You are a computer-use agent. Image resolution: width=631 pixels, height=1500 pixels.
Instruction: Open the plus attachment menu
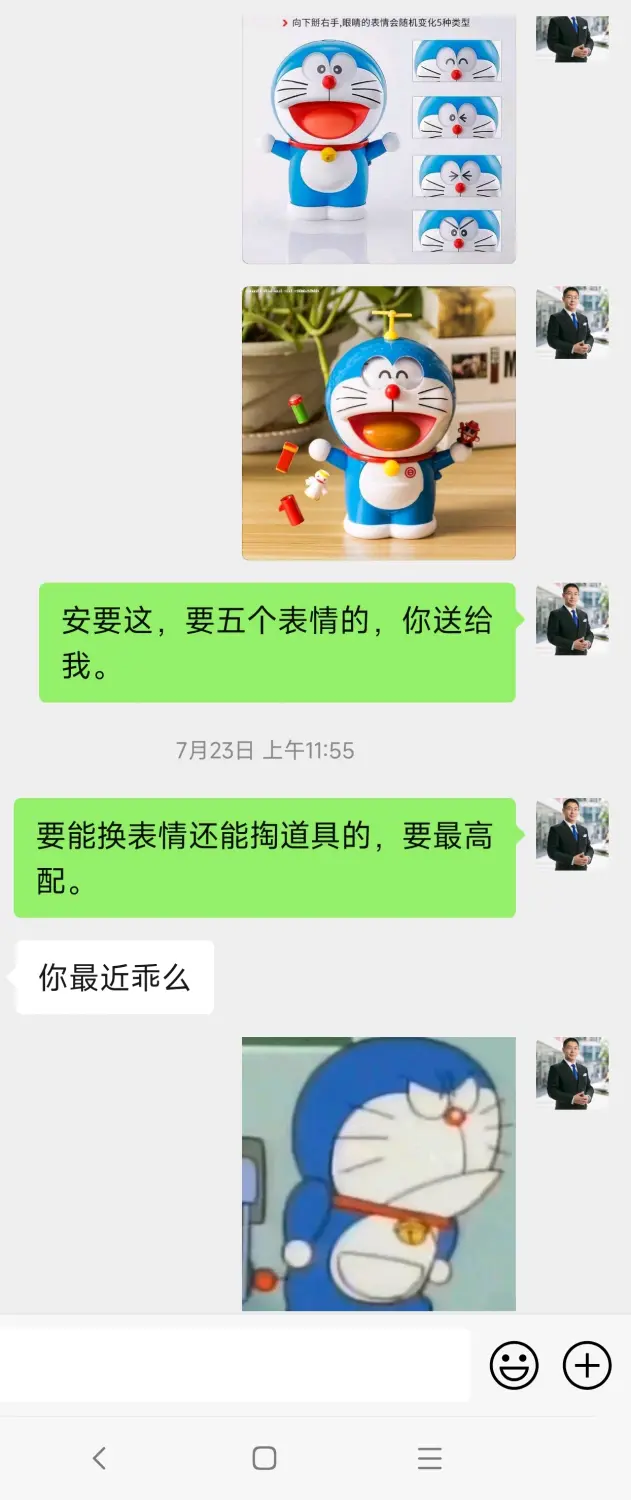(587, 1365)
